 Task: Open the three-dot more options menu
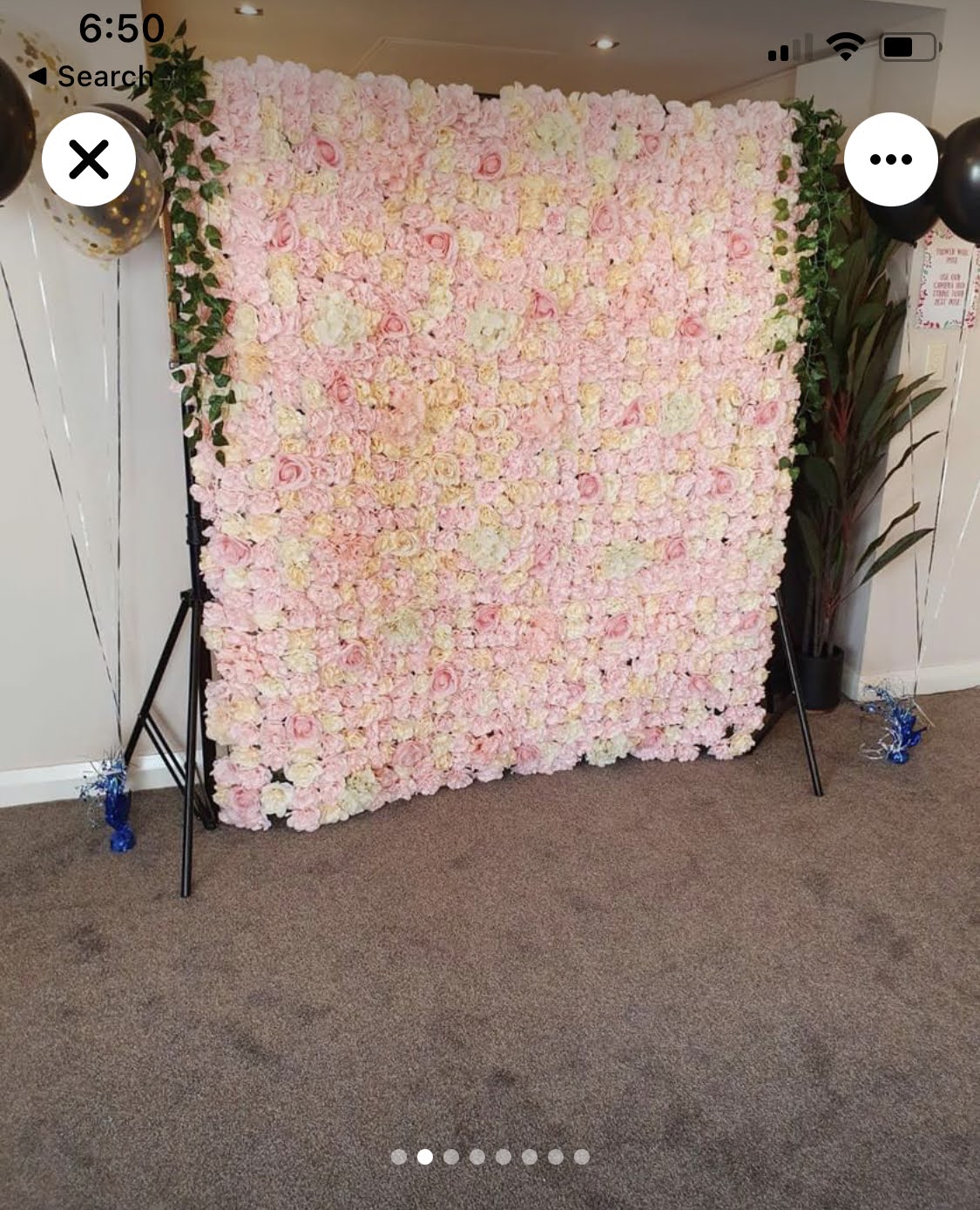(x=890, y=159)
